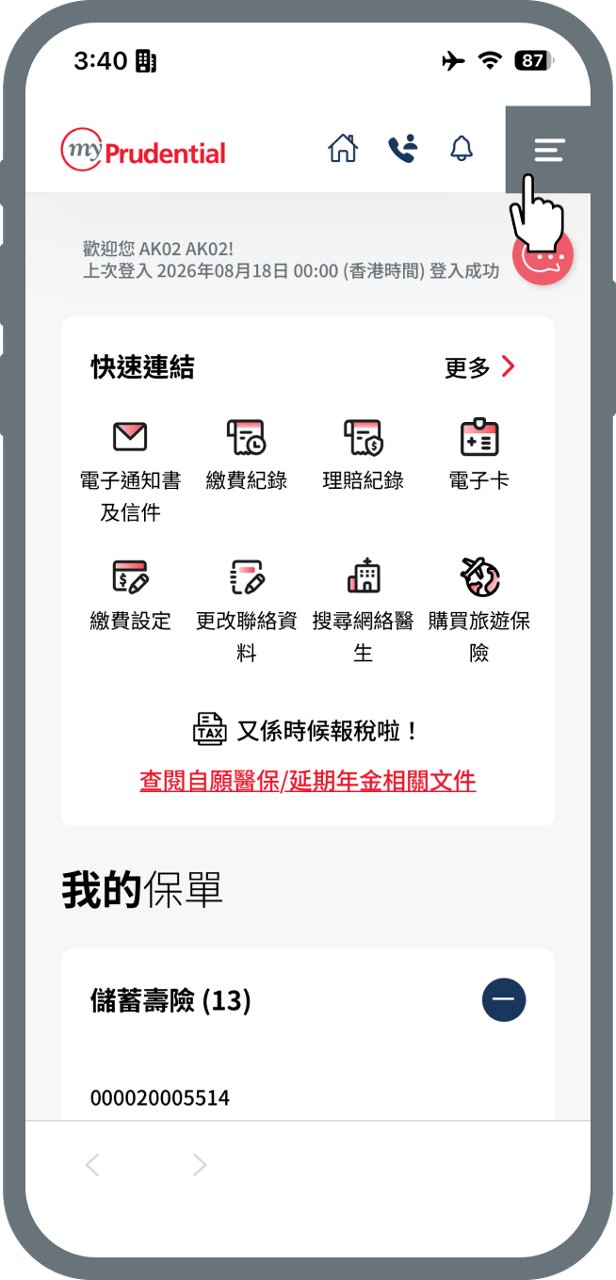The width and height of the screenshot is (616, 1280).
Task: Open the hamburger menu
Action: click(548, 150)
